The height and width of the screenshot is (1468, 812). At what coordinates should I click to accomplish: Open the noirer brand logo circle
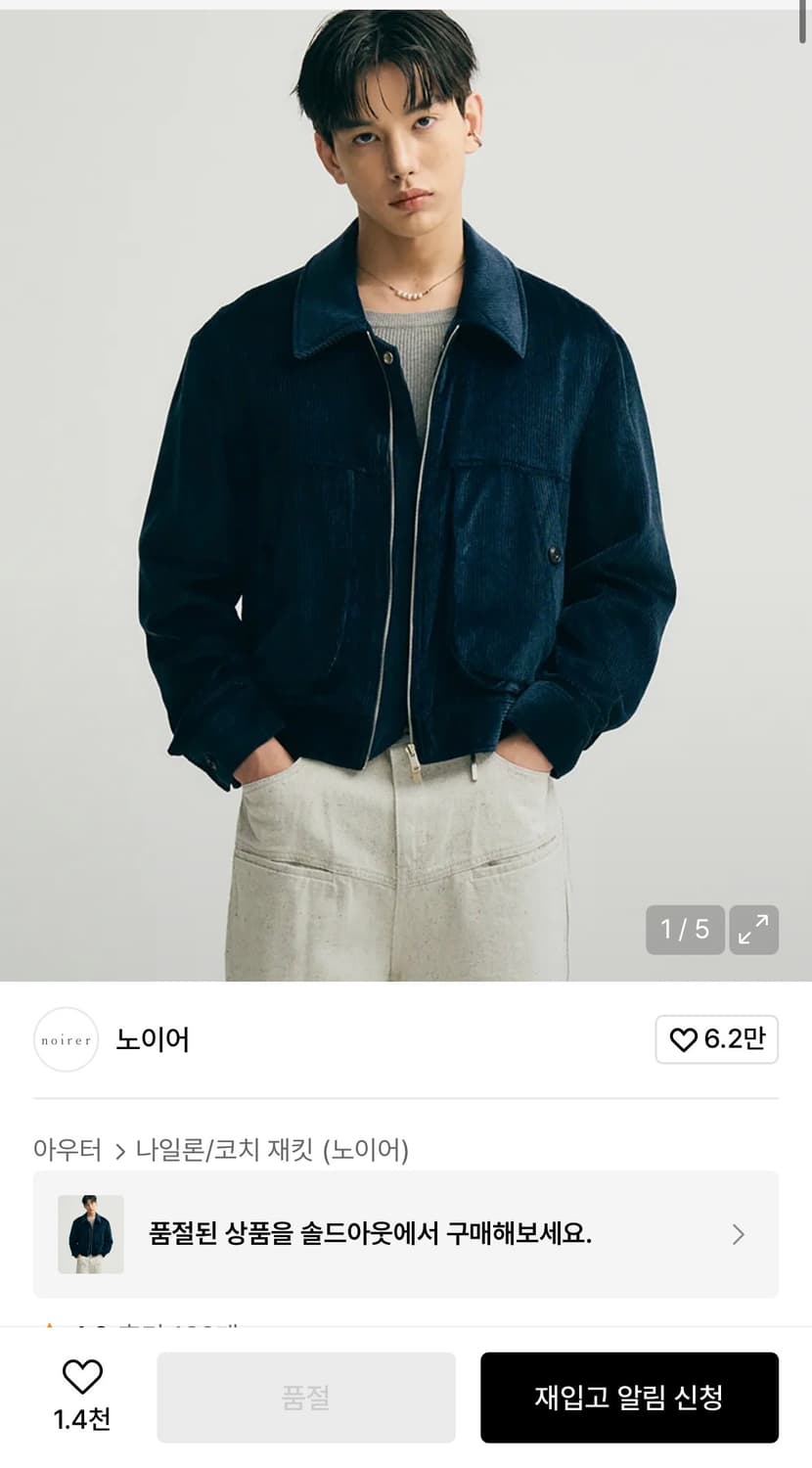click(66, 1040)
